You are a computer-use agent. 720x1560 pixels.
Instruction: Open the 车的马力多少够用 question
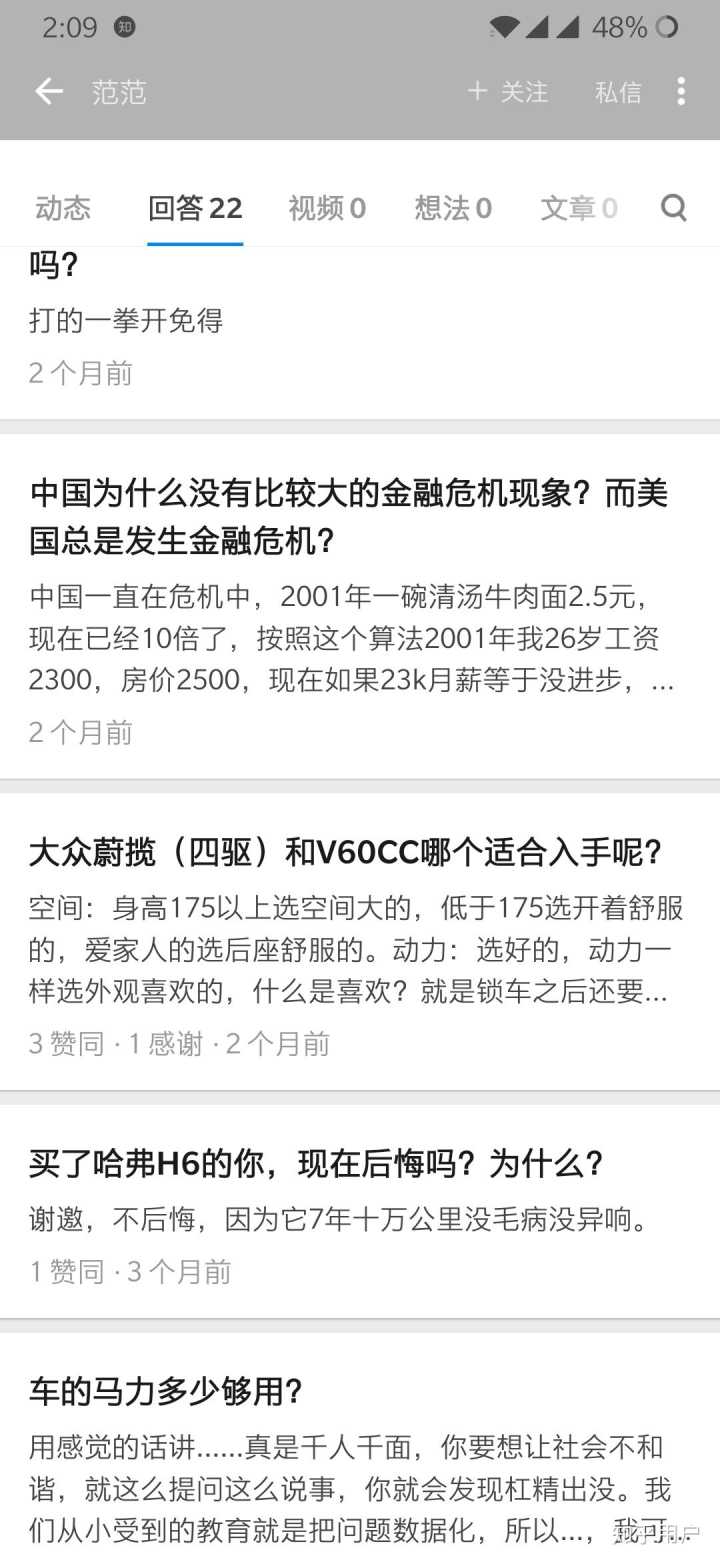(x=169, y=1389)
